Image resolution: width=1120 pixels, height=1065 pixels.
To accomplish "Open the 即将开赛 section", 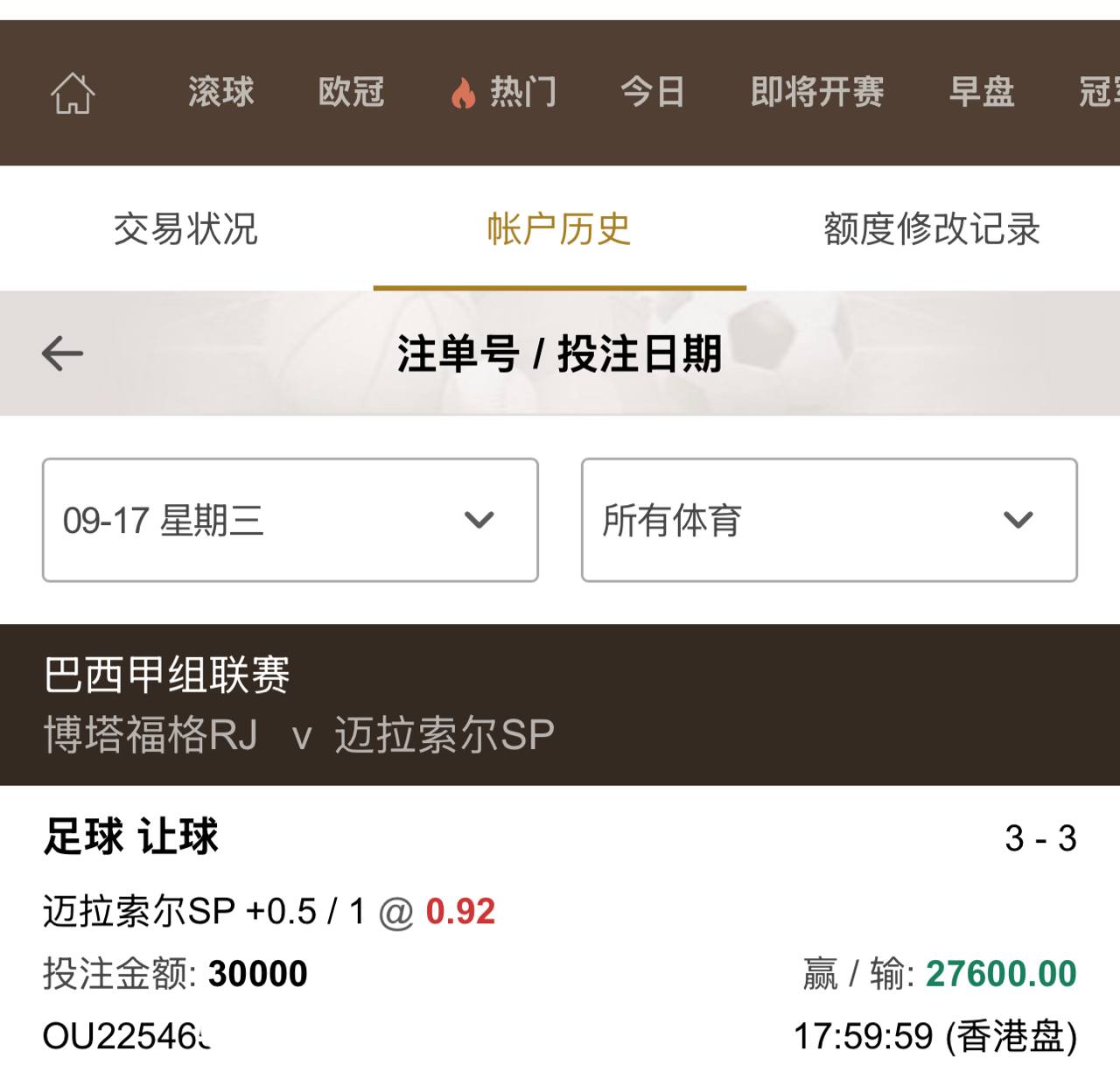I will click(817, 92).
